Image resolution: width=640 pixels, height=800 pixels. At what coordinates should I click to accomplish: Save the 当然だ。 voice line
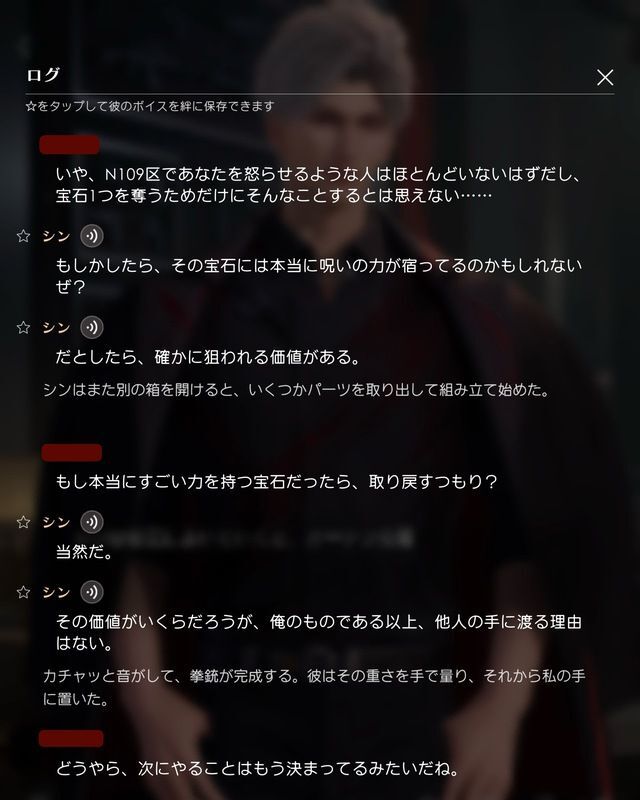[x=23, y=521]
